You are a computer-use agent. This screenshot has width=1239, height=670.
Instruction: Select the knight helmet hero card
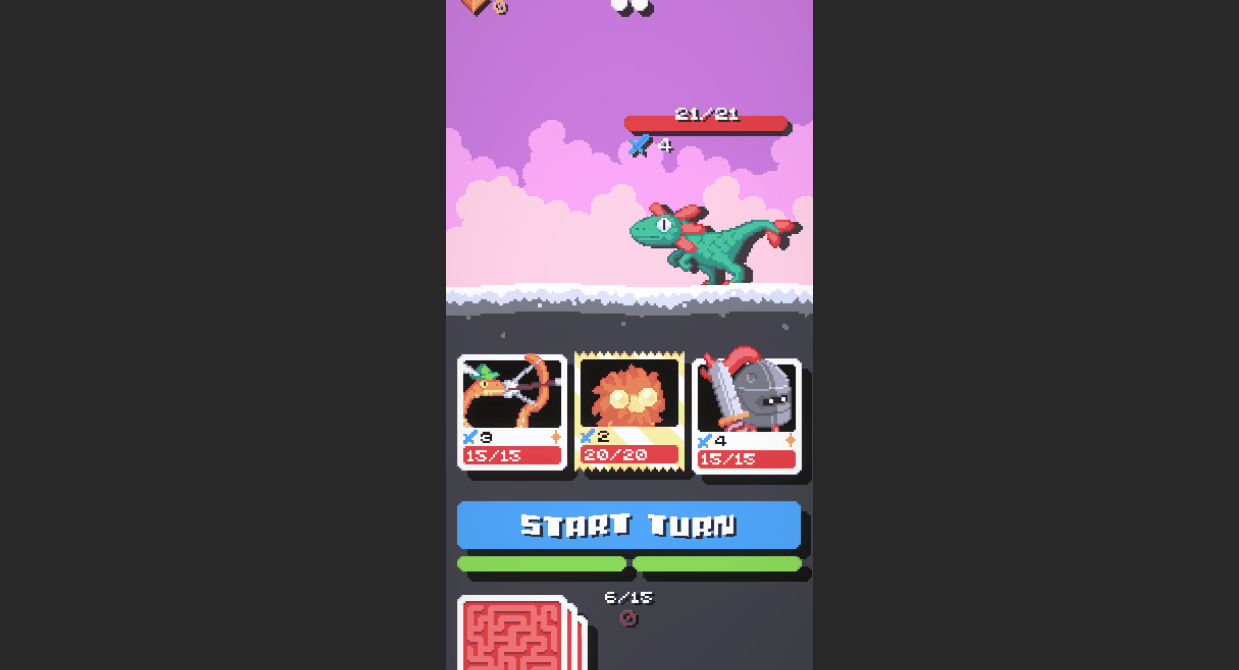746,414
